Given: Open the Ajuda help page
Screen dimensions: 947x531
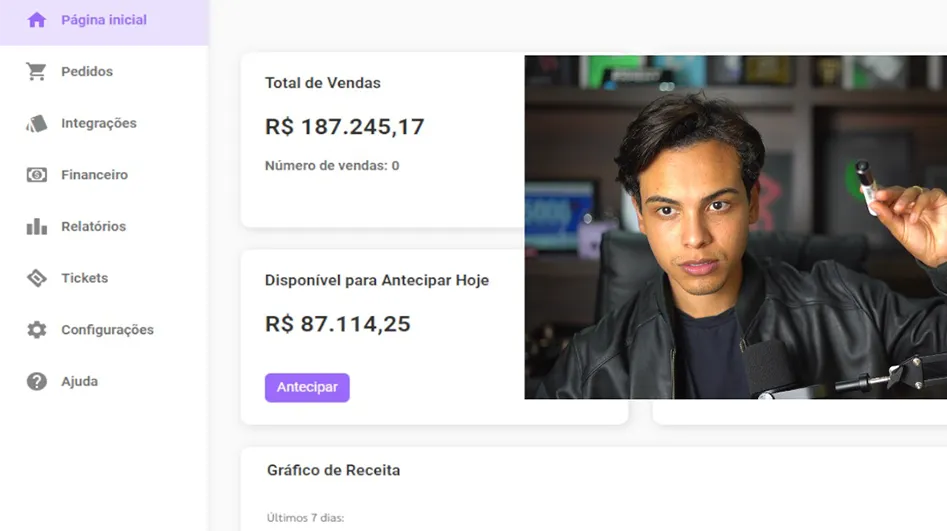Looking at the screenshot, I should tap(79, 382).
